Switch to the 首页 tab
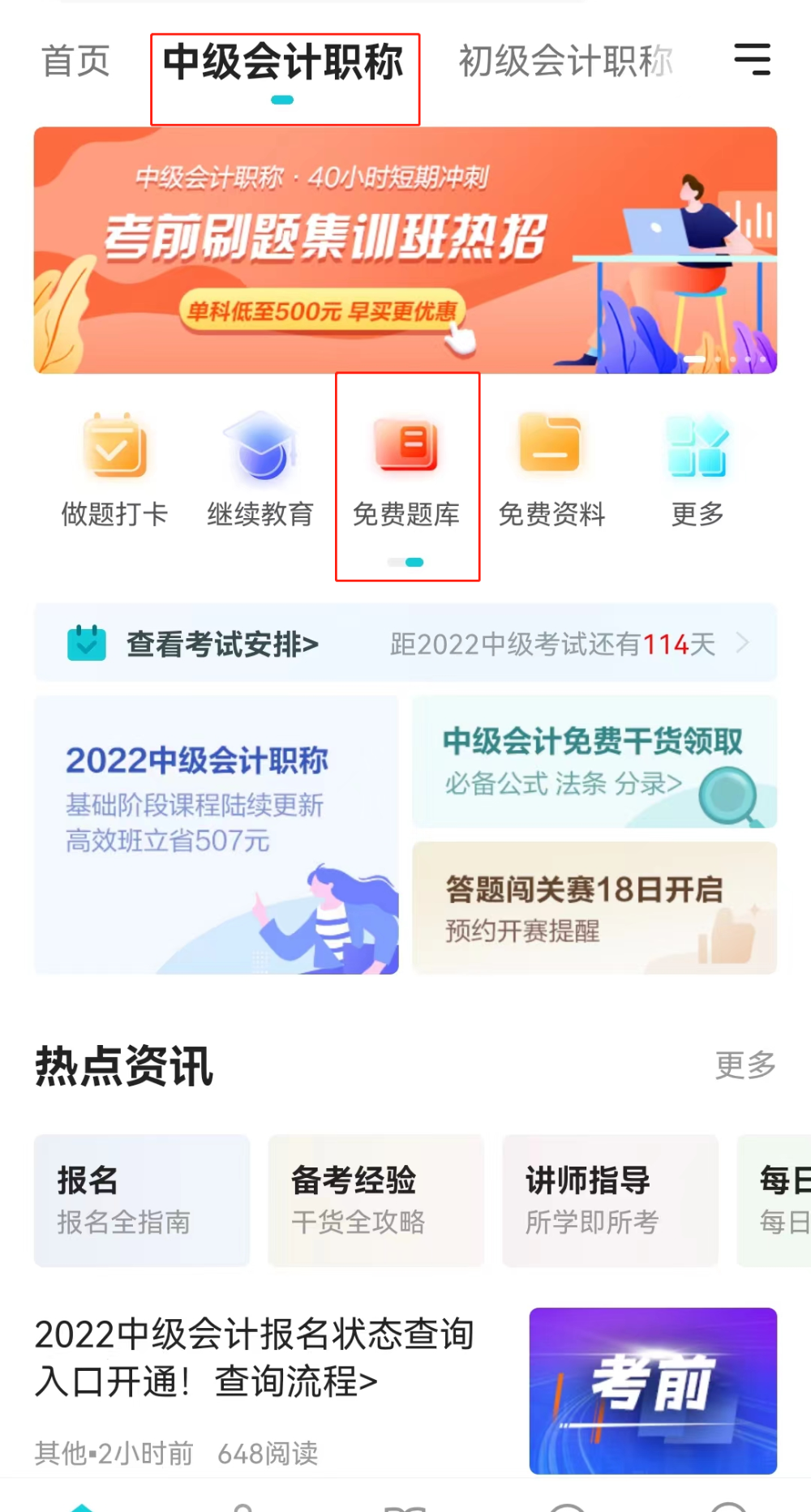811x1512 pixels. (77, 59)
